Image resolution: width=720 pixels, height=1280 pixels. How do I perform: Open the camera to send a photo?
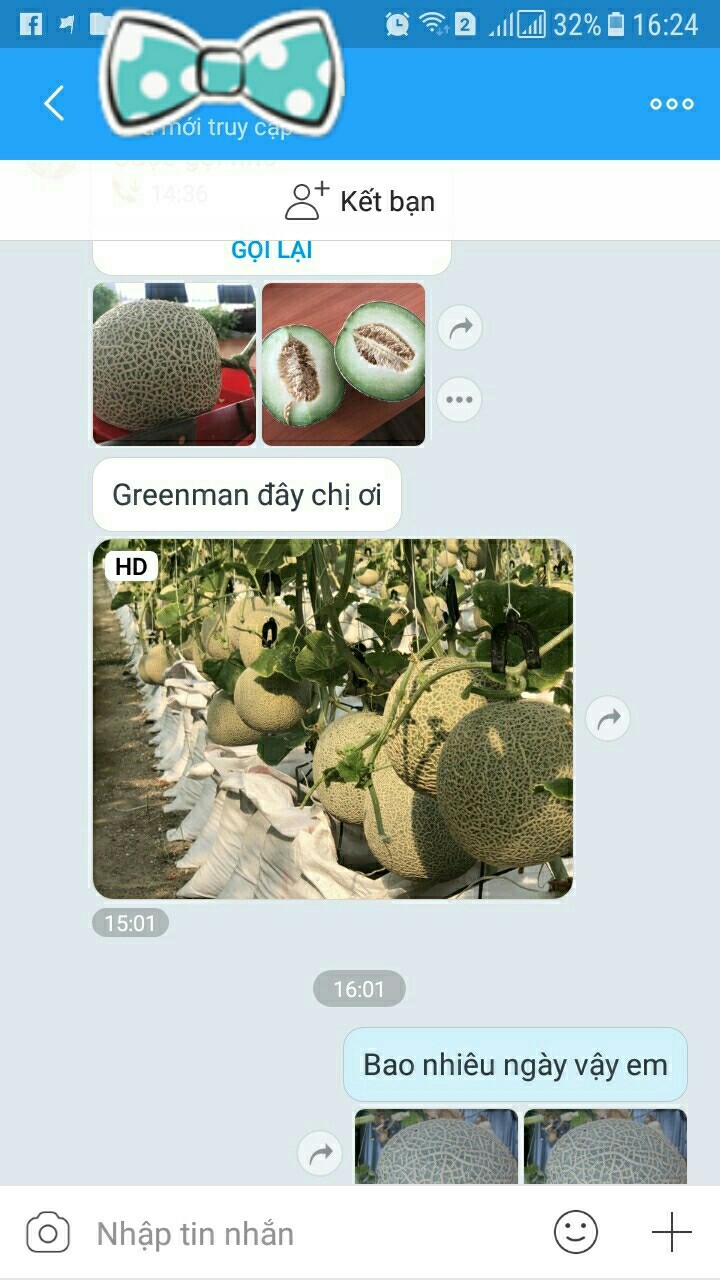(48, 1233)
